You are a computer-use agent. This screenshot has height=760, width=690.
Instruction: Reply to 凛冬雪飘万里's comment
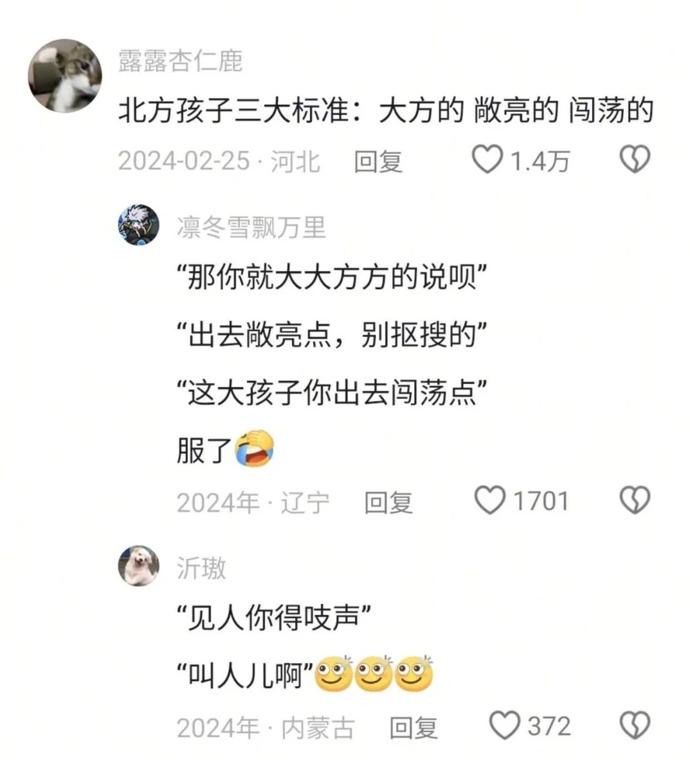(x=388, y=502)
